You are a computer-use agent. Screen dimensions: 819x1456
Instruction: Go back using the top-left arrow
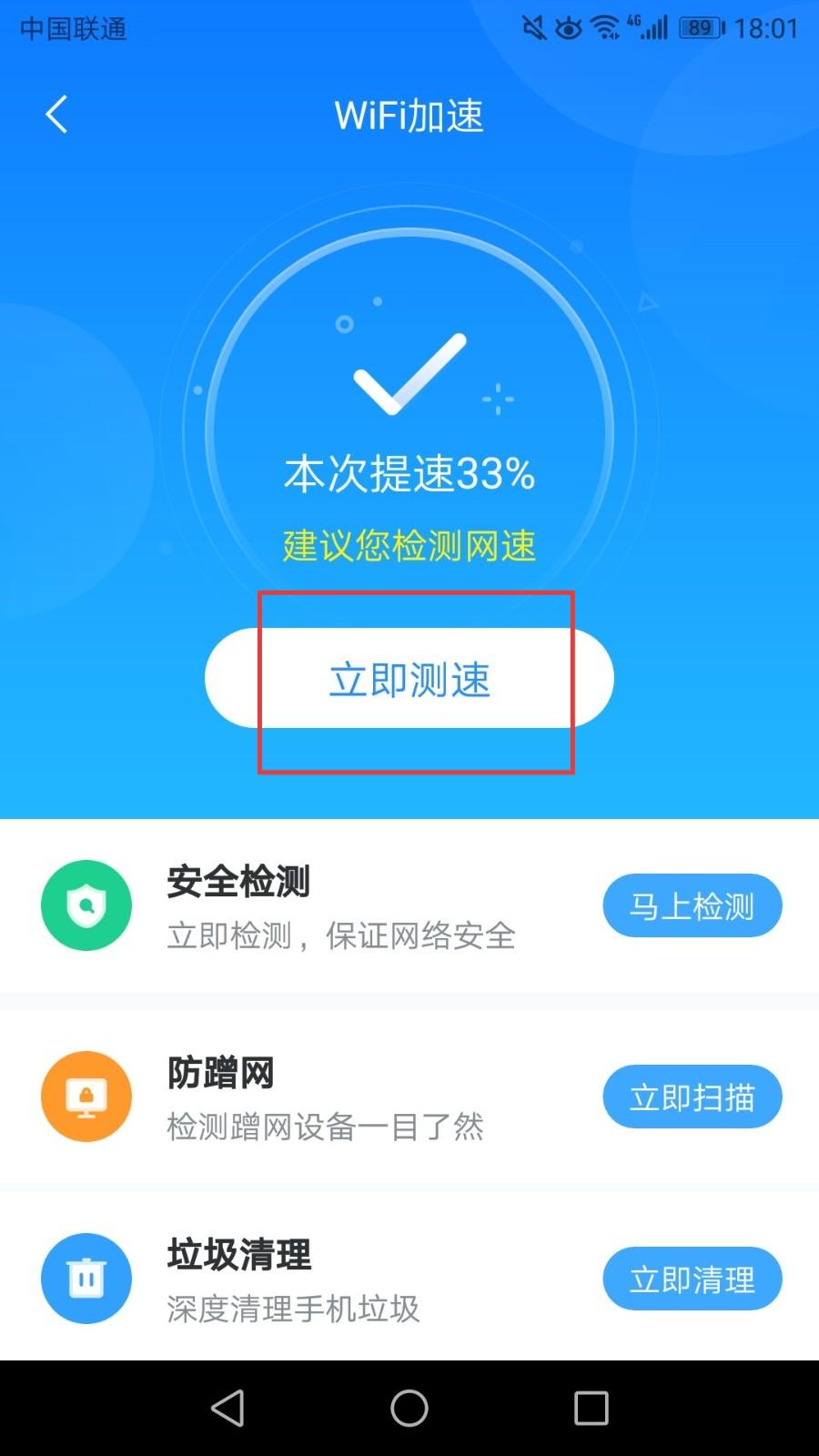(x=56, y=115)
